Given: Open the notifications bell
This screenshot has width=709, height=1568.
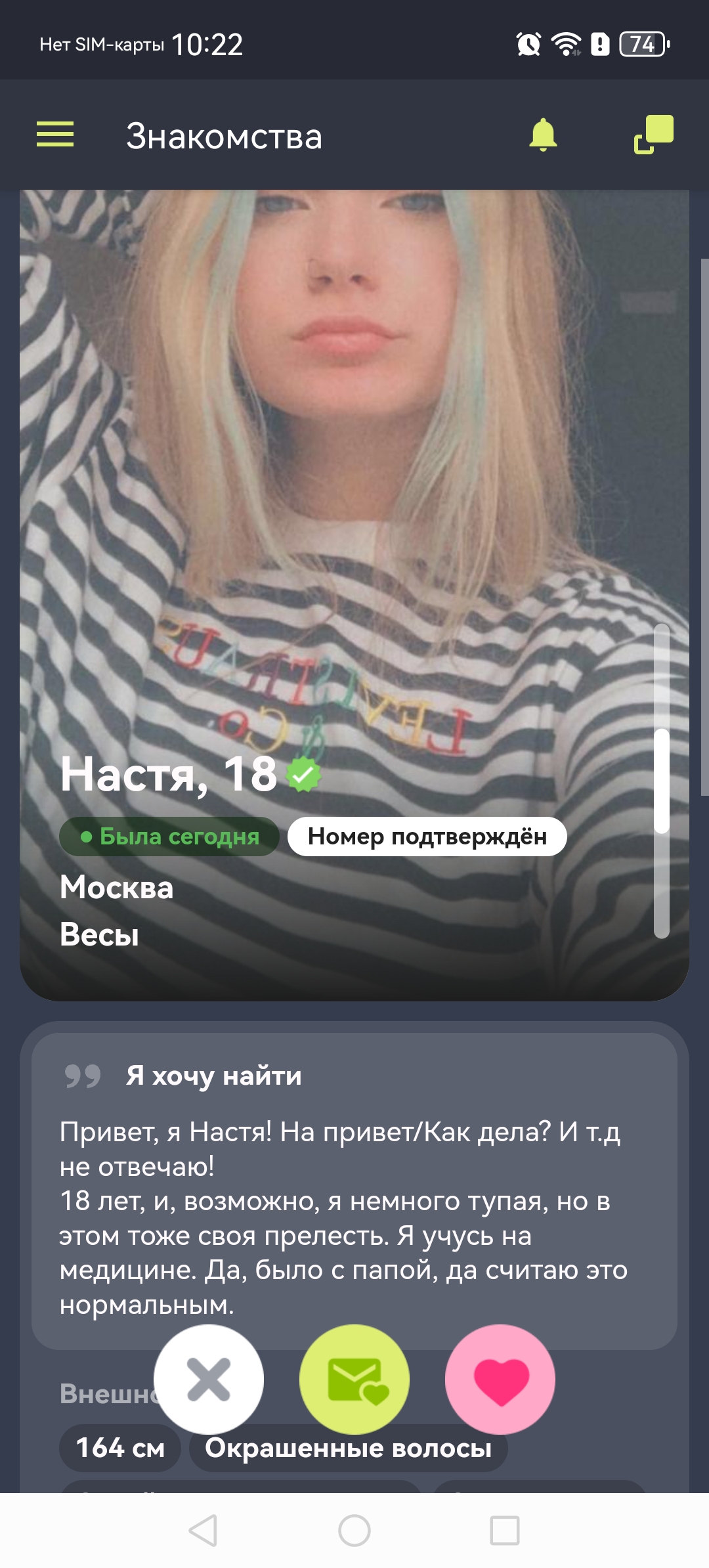Looking at the screenshot, I should click(543, 135).
